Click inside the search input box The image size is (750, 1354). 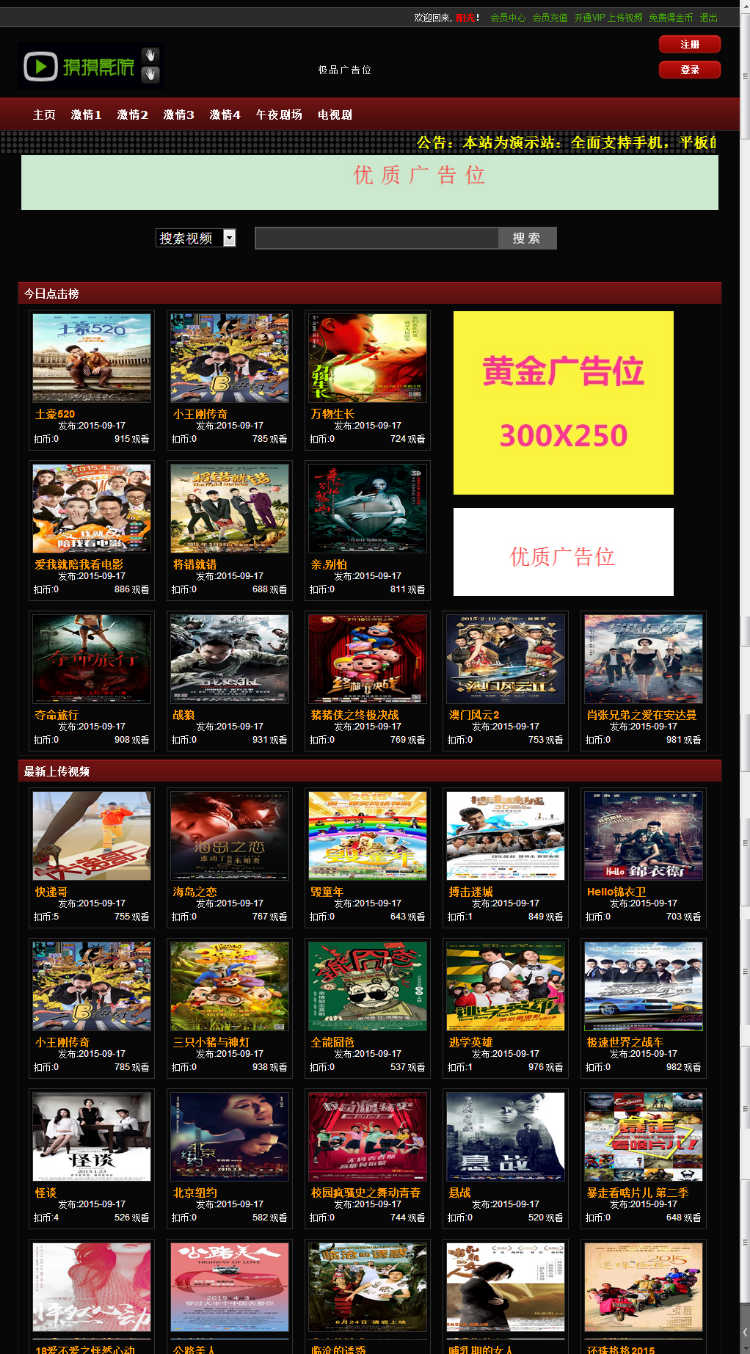click(375, 237)
